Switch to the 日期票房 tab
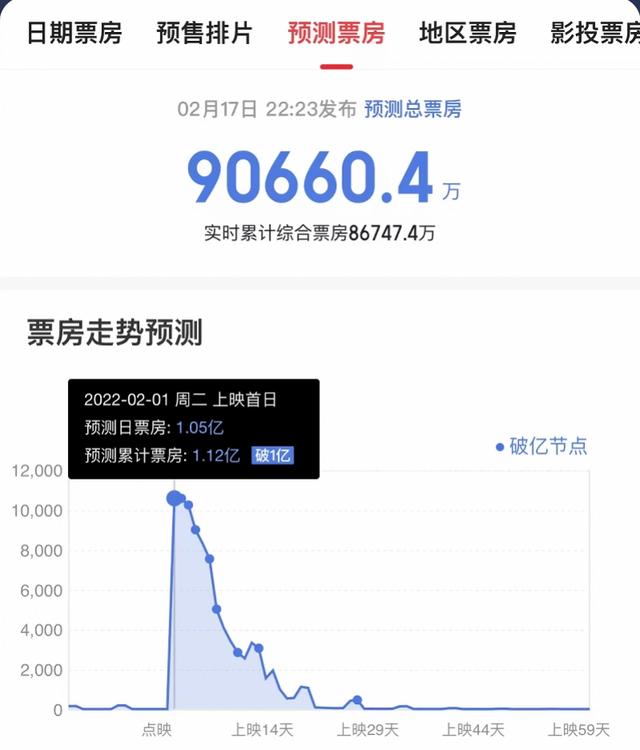 (x=74, y=34)
